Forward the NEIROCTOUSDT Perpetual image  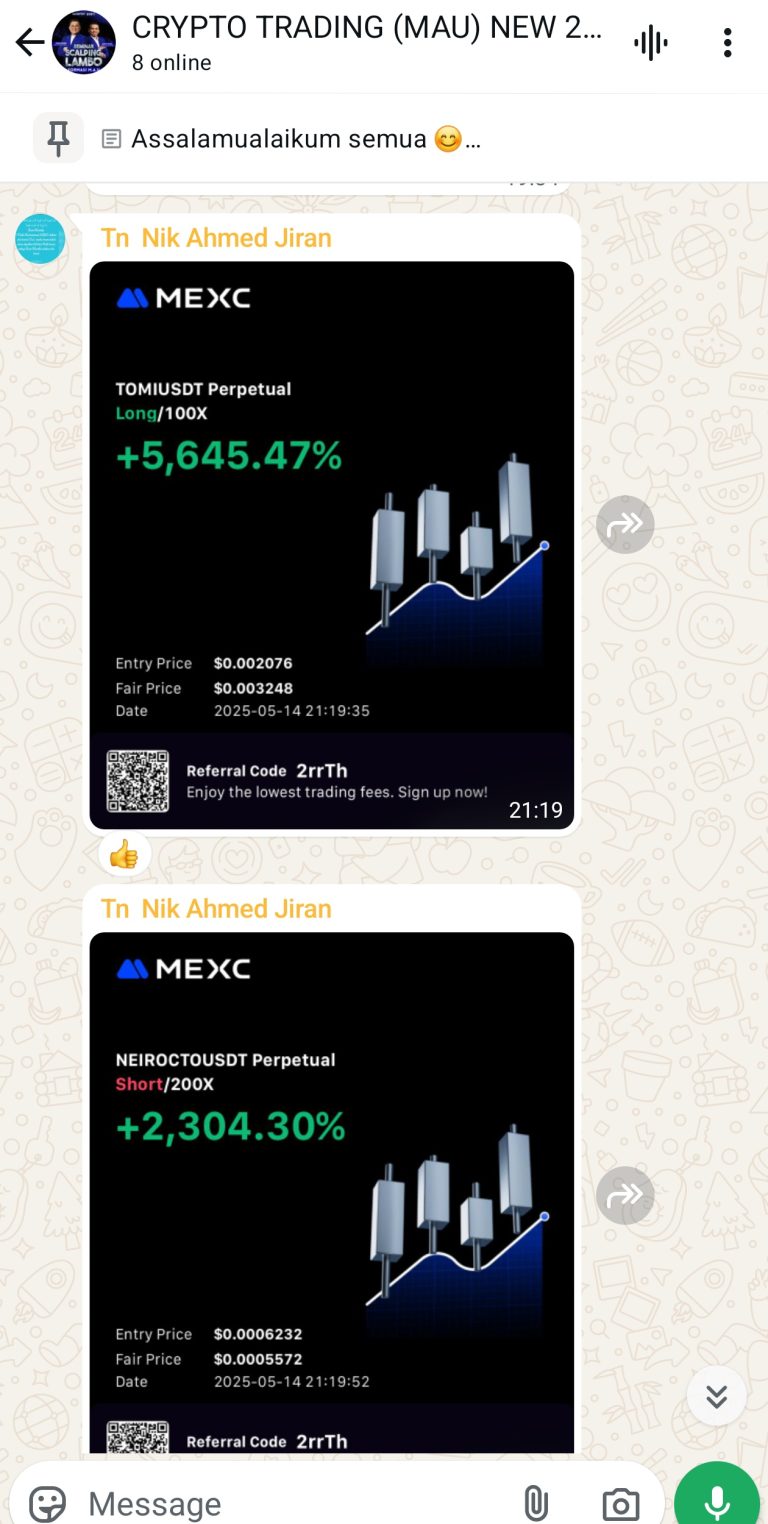pyautogui.click(x=625, y=1196)
